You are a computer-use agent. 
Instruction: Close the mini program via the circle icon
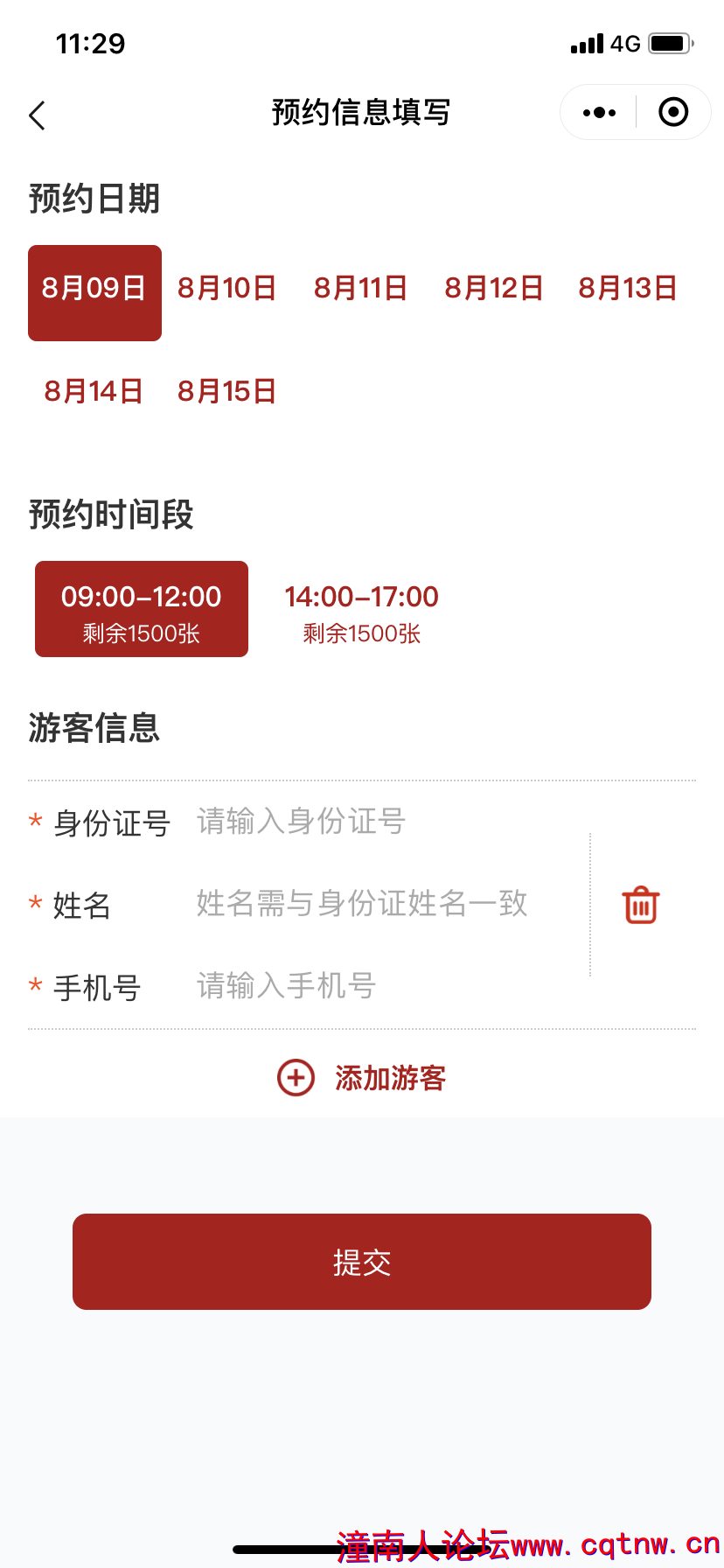(x=673, y=113)
